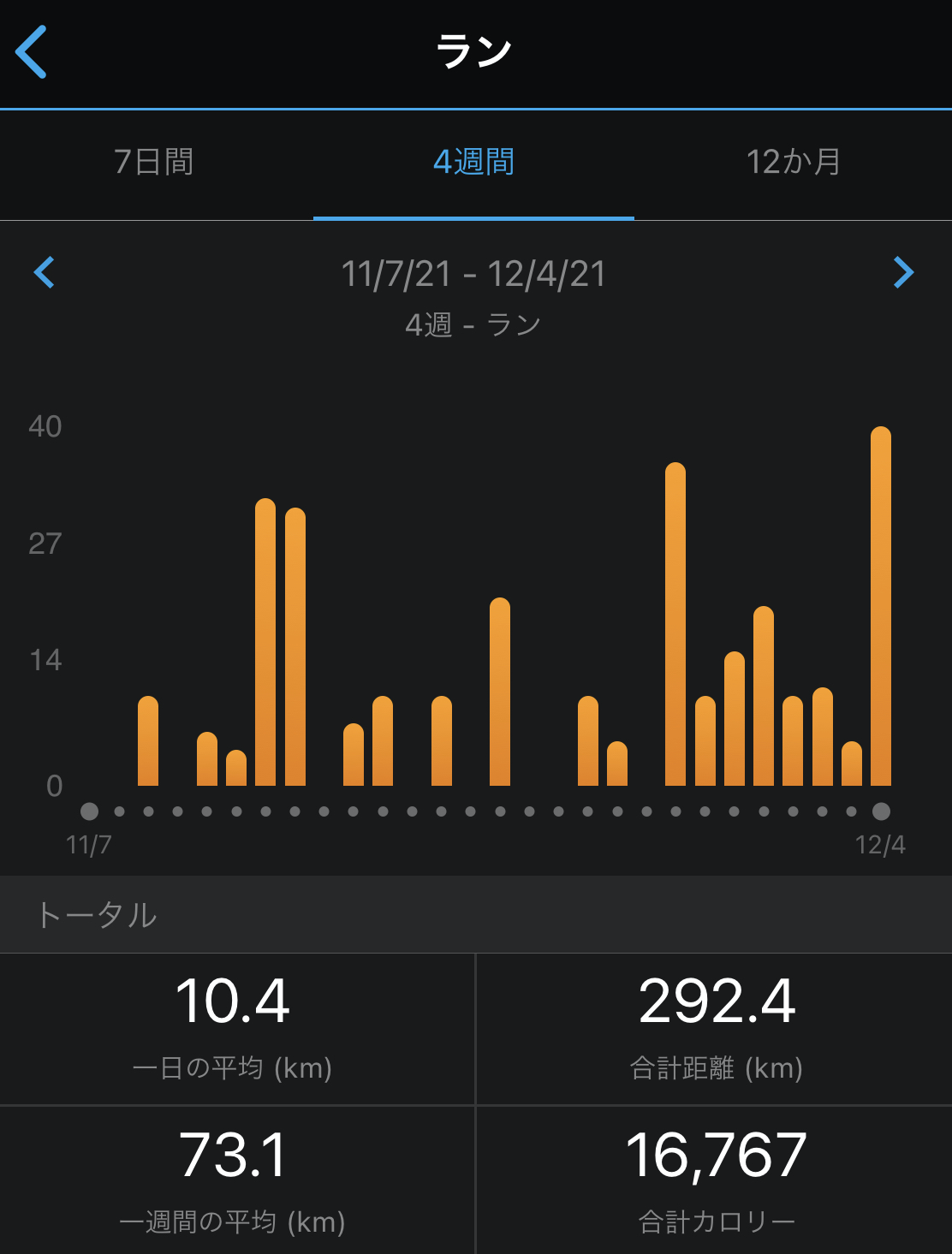
Task: Select the 4週間 tab
Action: (x=473, y=162)
